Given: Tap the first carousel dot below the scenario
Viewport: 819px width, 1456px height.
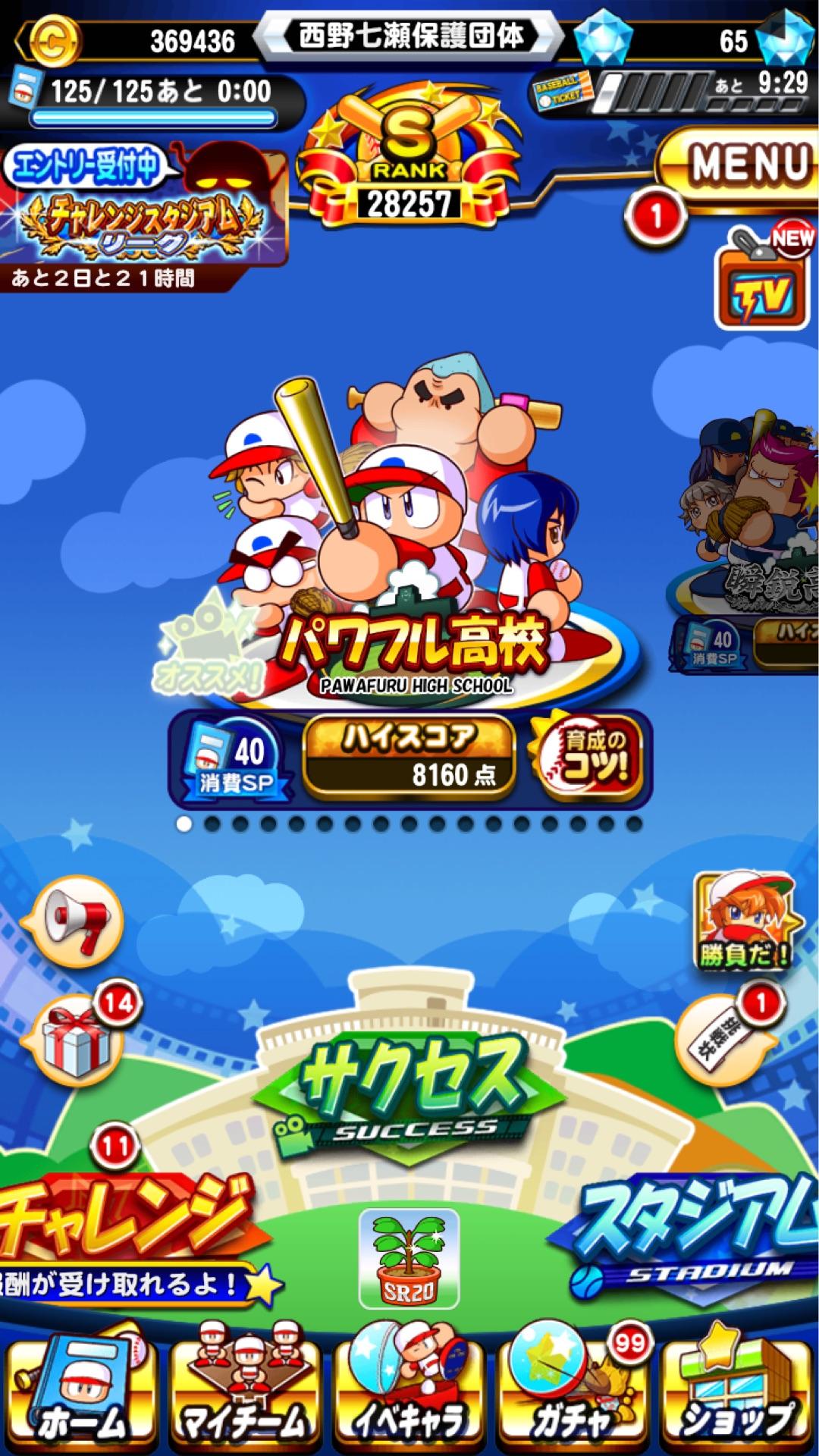Looking at the screenshot, I should [184, 824].
